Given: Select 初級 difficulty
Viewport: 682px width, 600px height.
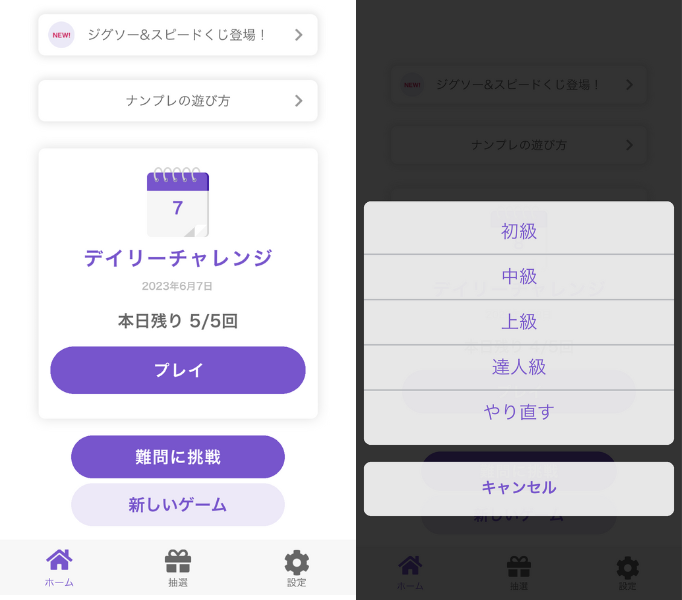Looking at the screenshot, I should point(519,231).
